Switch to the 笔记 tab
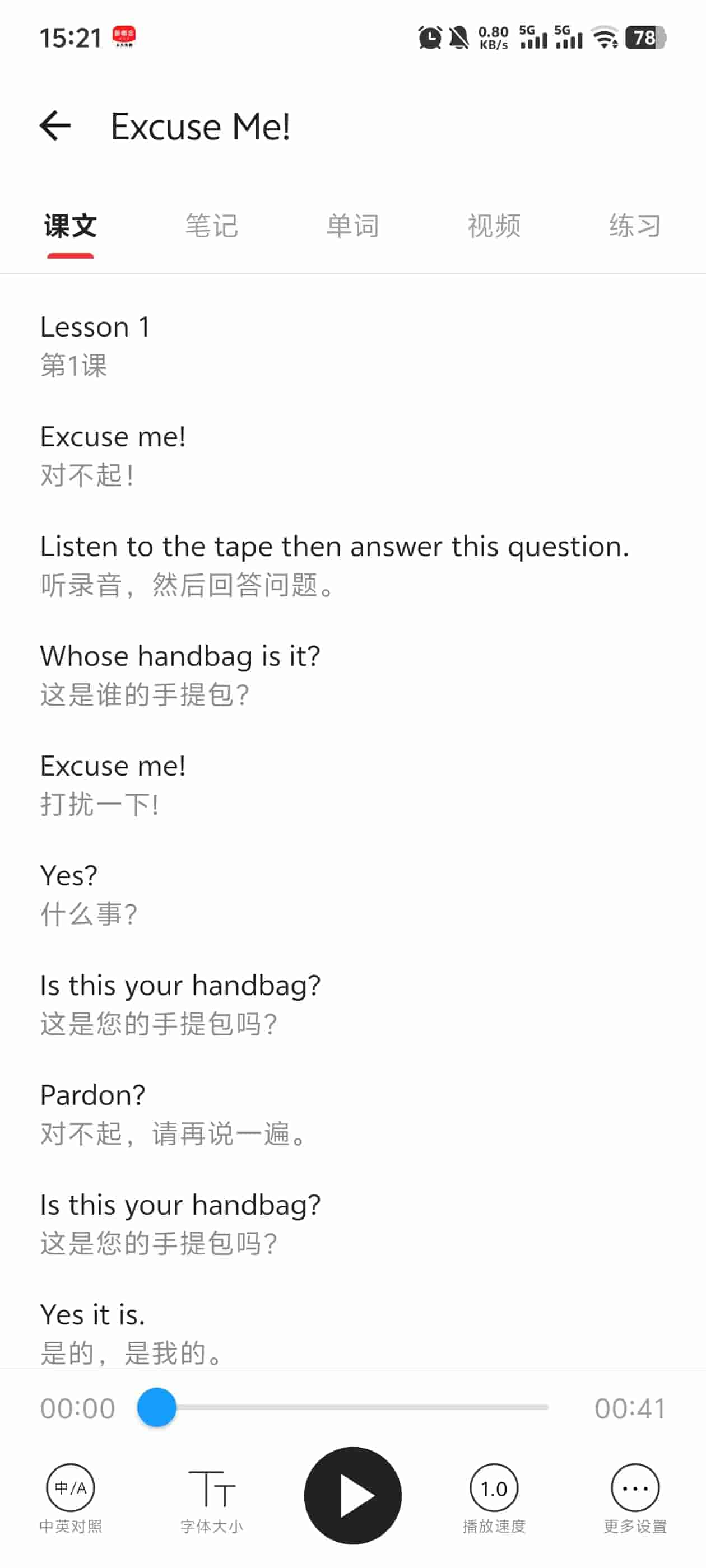706x1568 pixels. [x=211, y=226]
